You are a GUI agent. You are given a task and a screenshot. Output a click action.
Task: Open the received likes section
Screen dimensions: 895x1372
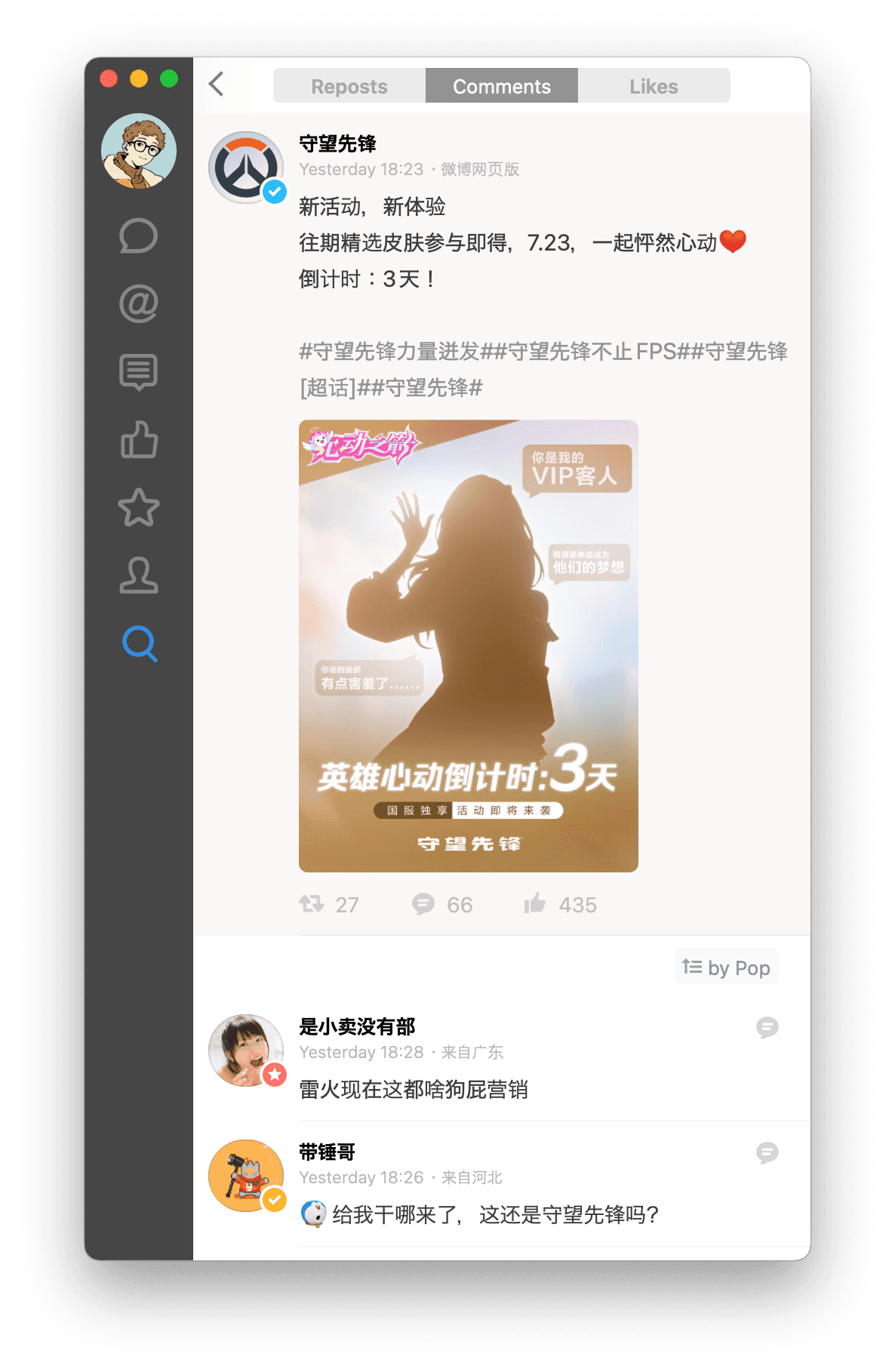coord(139,440)
